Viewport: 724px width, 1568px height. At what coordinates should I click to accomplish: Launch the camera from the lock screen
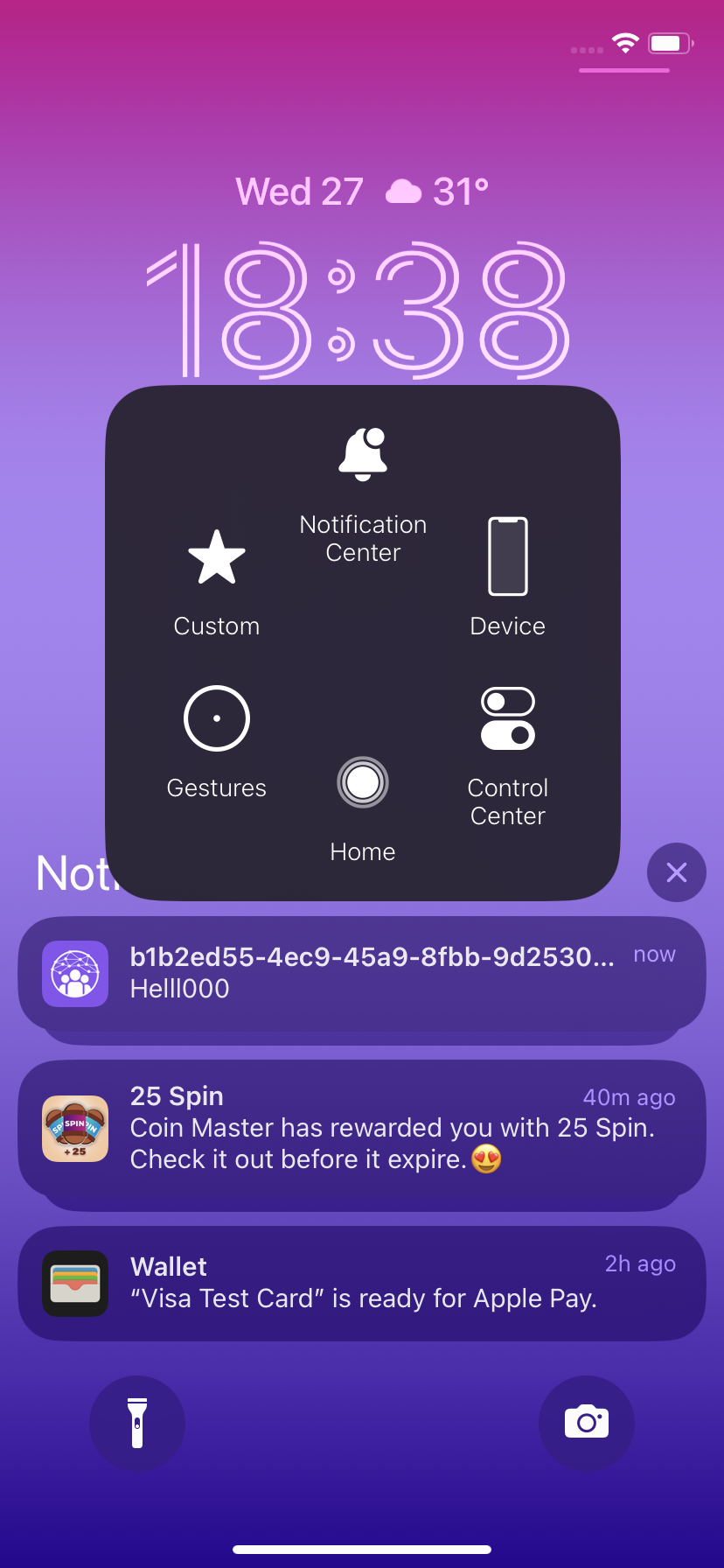point(587,1423)
